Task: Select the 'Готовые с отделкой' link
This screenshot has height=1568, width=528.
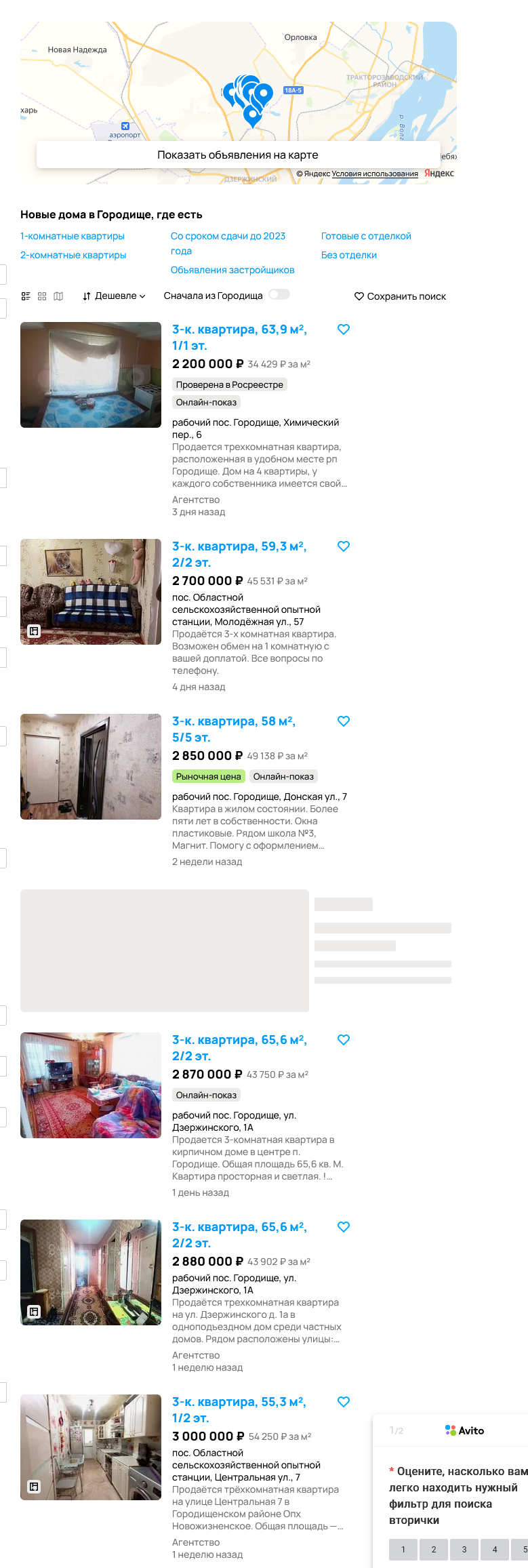Action: (x=366, y=236)
